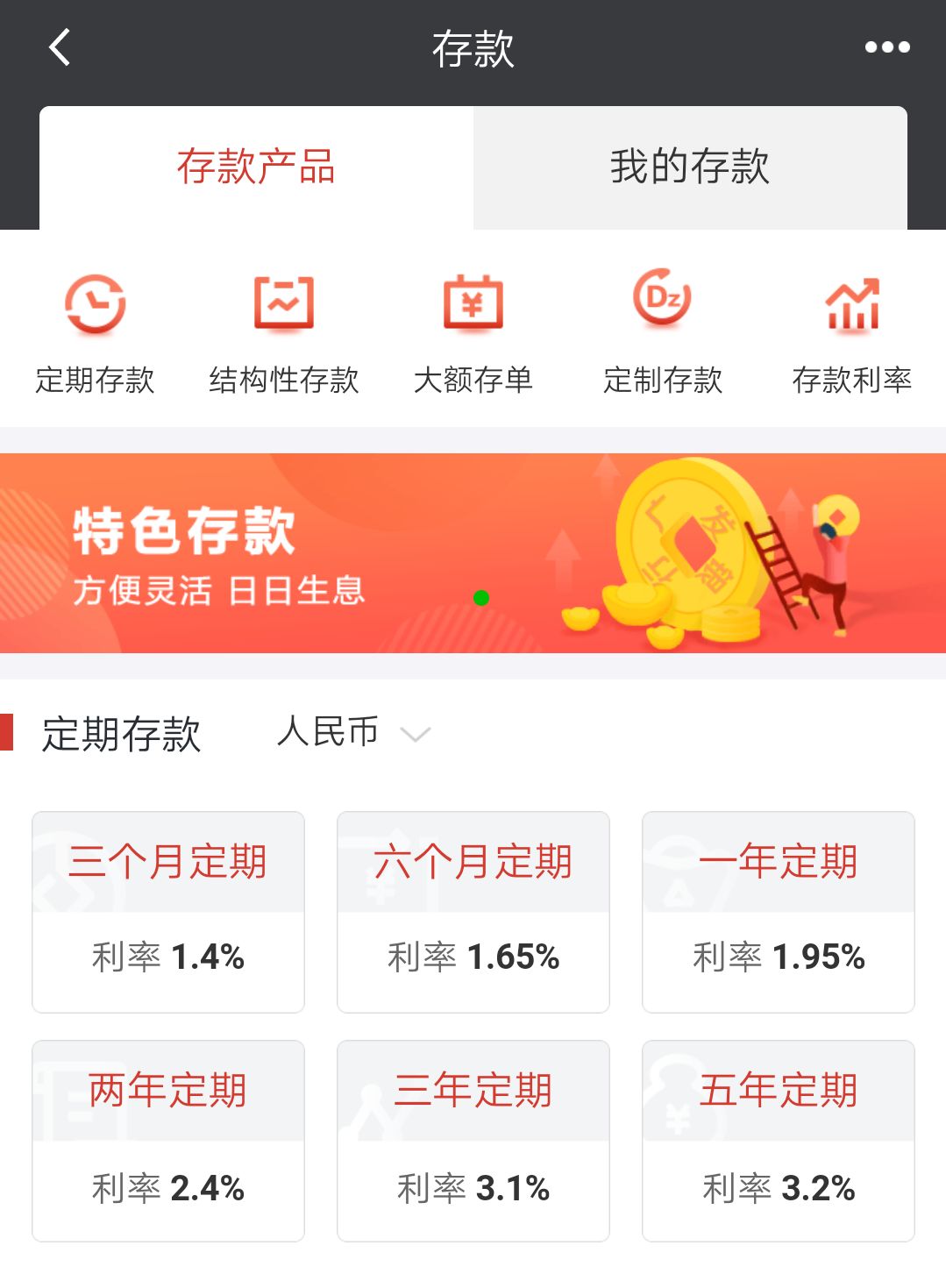Select the 三年定期 deposit card
The image size is (946, 1288).
pyautogui.click(x=473, y=1142)
